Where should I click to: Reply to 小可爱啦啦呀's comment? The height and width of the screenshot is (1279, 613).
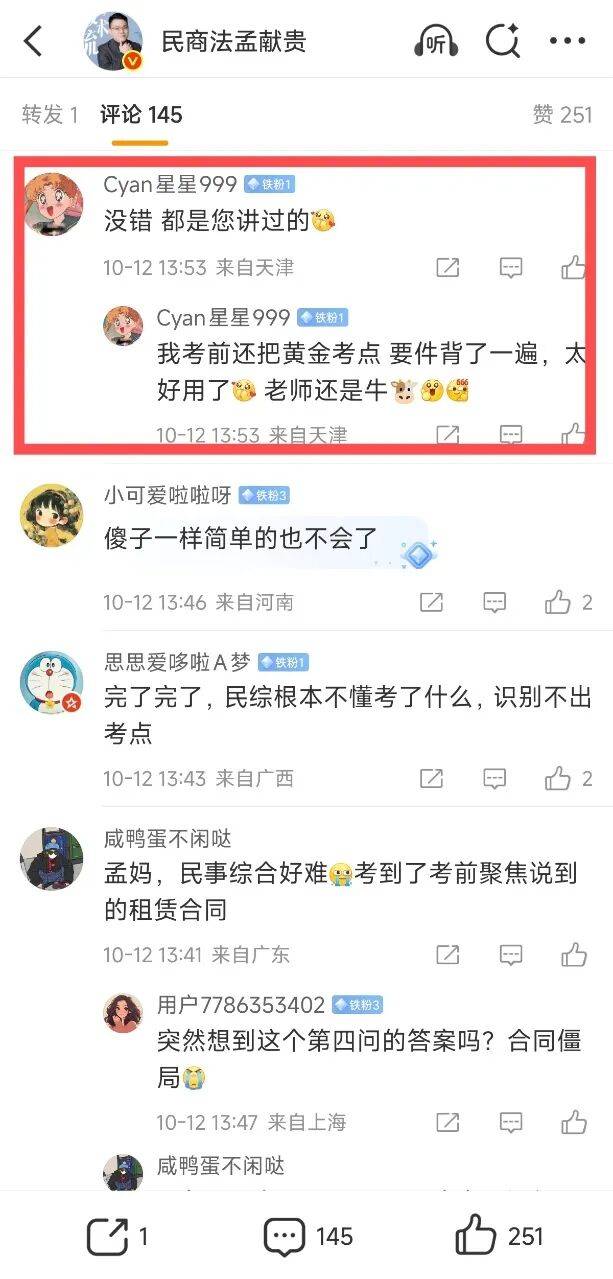[495, 602]
